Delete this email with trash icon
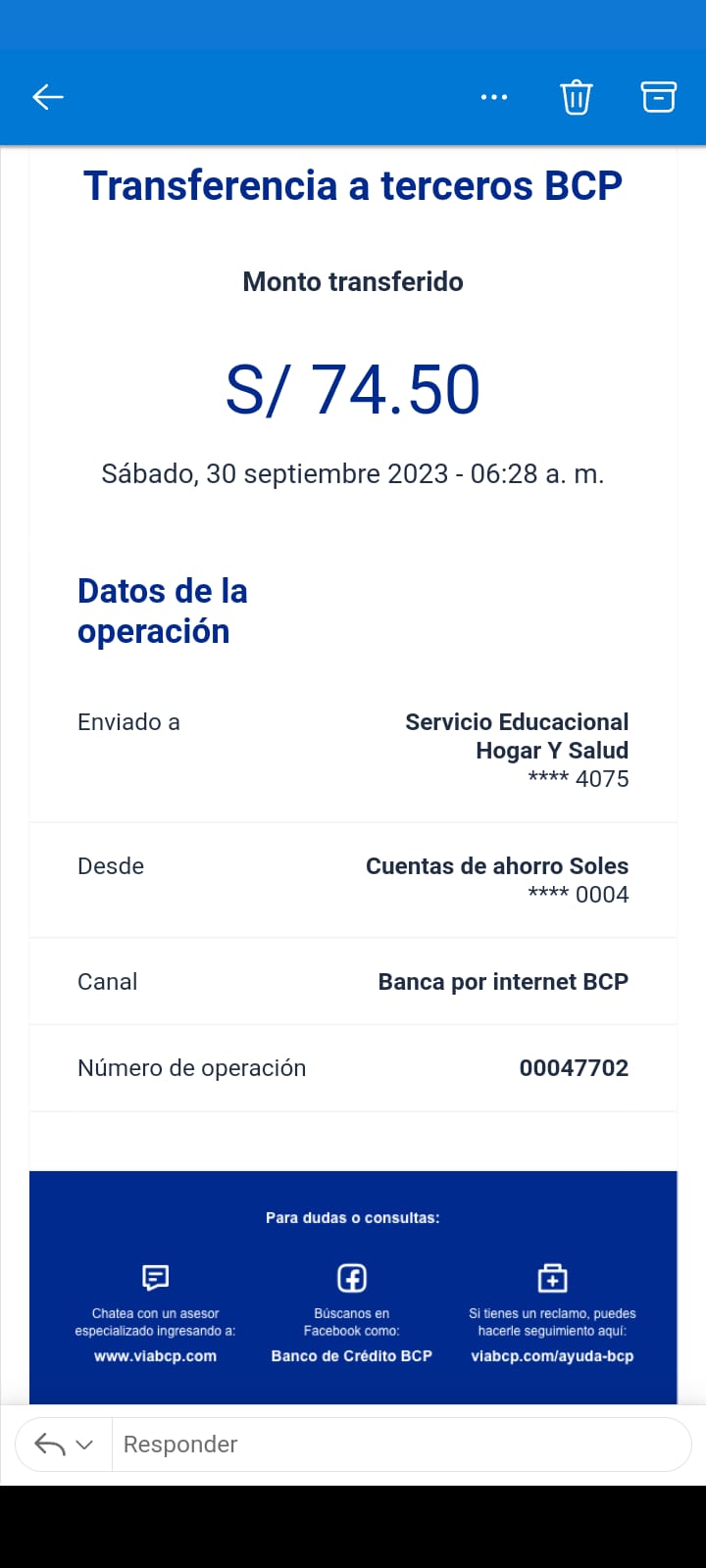 577,97
